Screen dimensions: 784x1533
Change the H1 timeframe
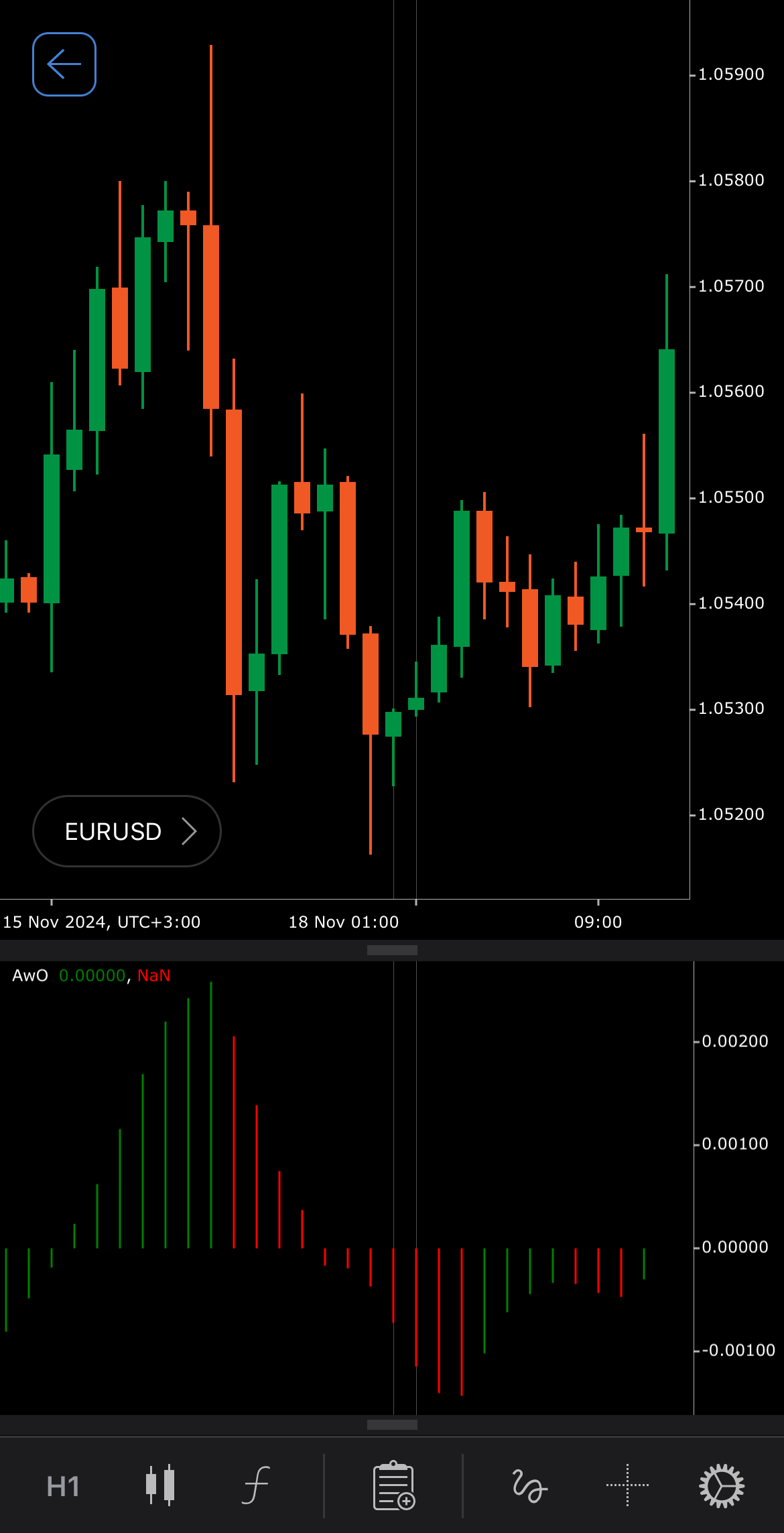click(x=63, y=1486)
